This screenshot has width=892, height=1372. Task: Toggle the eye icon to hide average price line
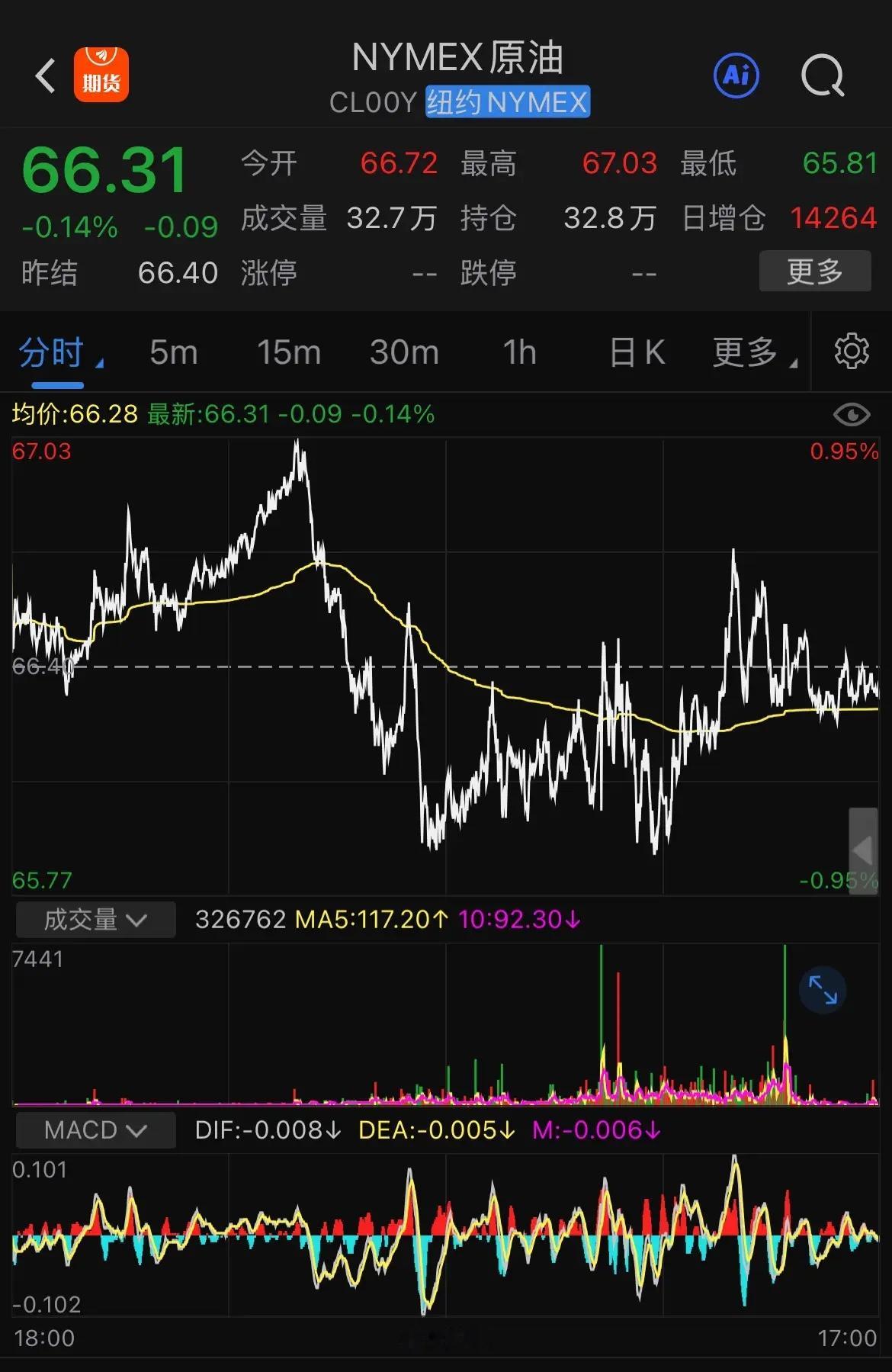coord(850,414)
